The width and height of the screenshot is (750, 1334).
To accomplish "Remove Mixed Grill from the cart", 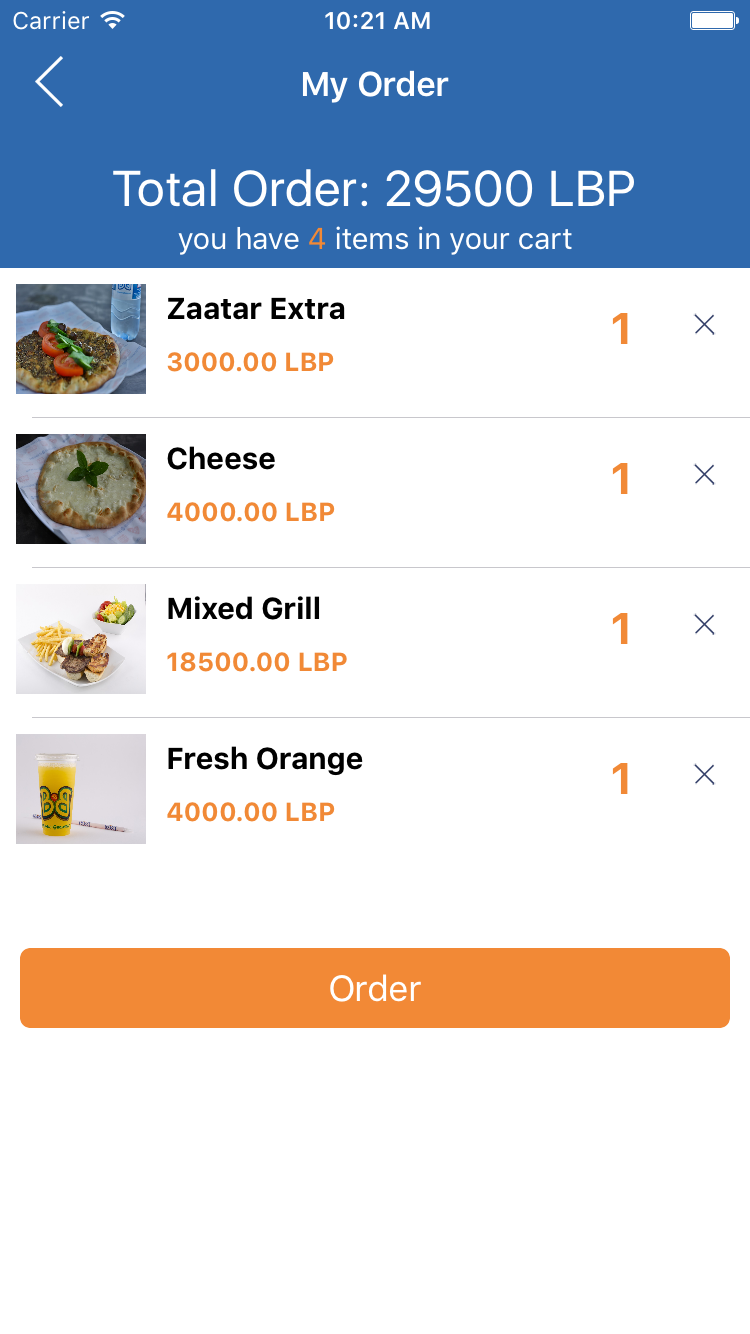I will (704, 625).
